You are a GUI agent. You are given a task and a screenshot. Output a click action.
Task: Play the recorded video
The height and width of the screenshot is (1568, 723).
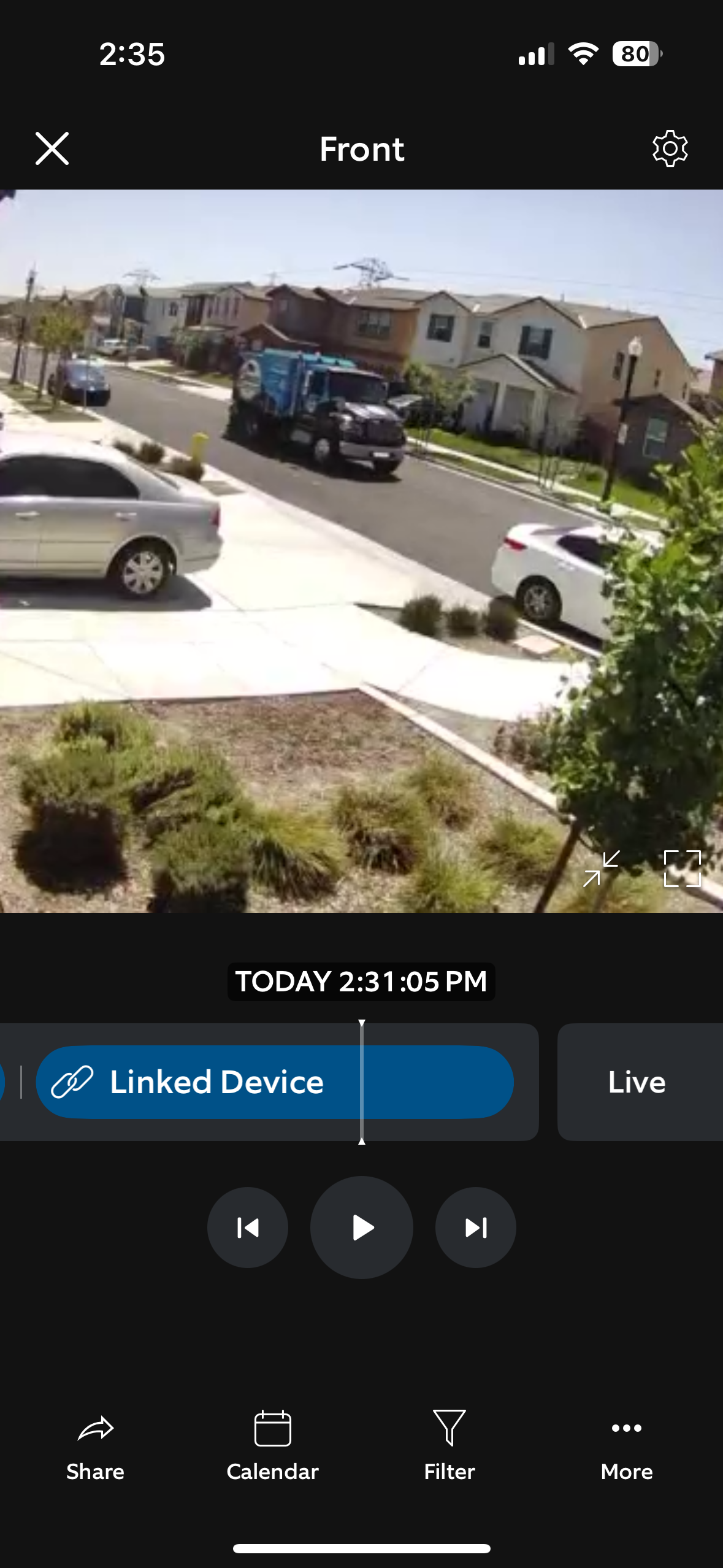click(362, 1228)
